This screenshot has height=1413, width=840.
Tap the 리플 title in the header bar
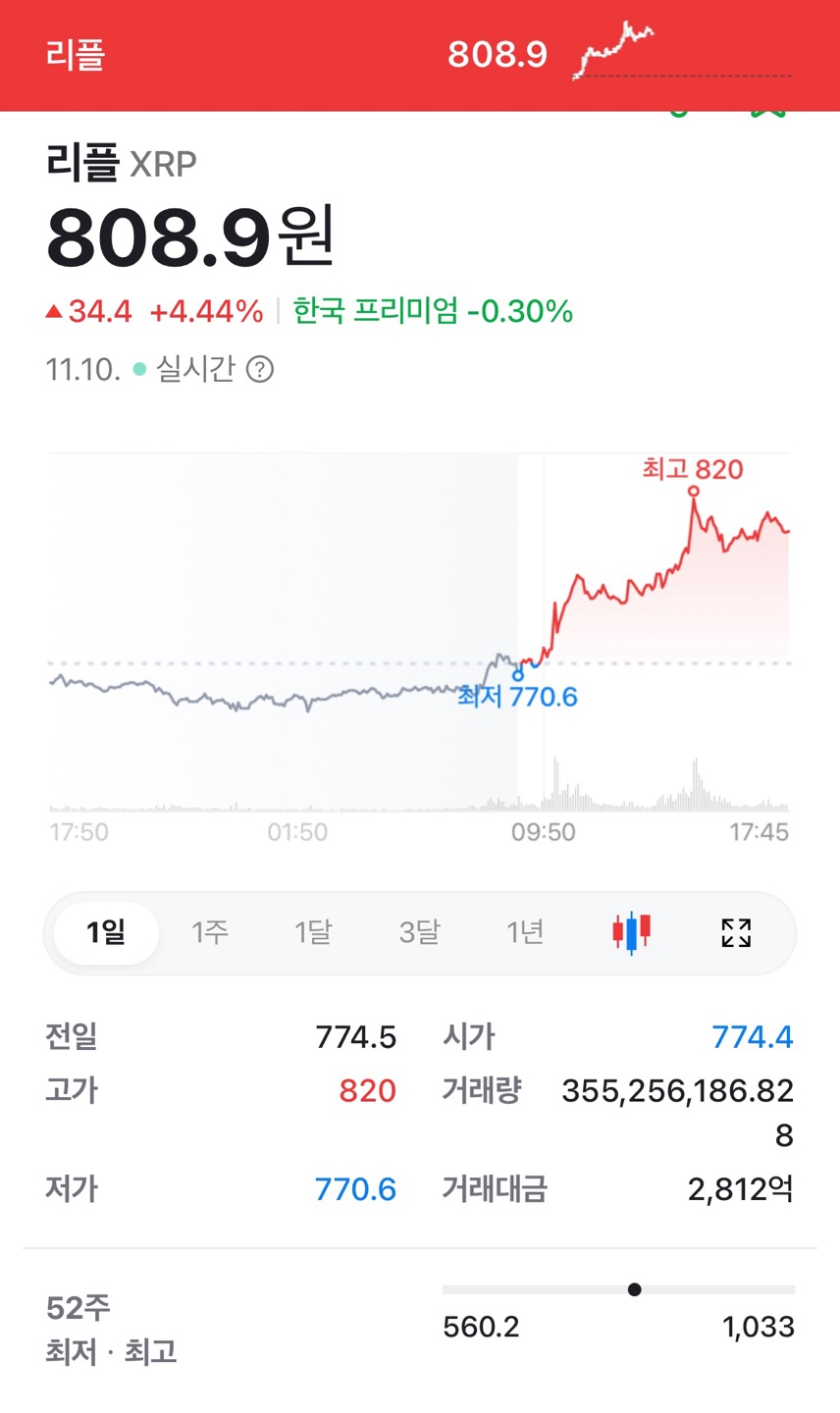(76, 56)
